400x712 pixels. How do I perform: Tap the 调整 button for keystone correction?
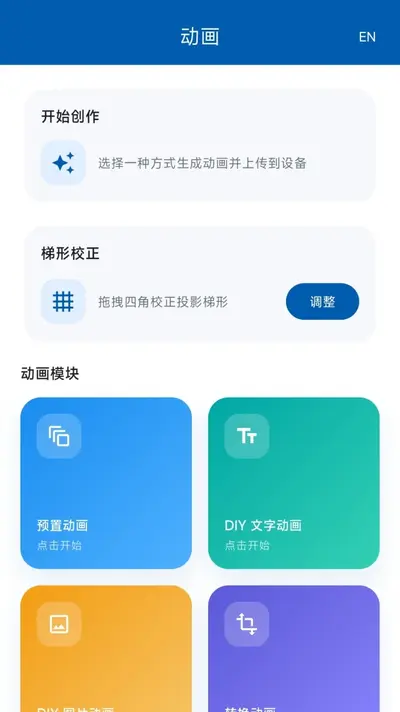pos(322,302)
